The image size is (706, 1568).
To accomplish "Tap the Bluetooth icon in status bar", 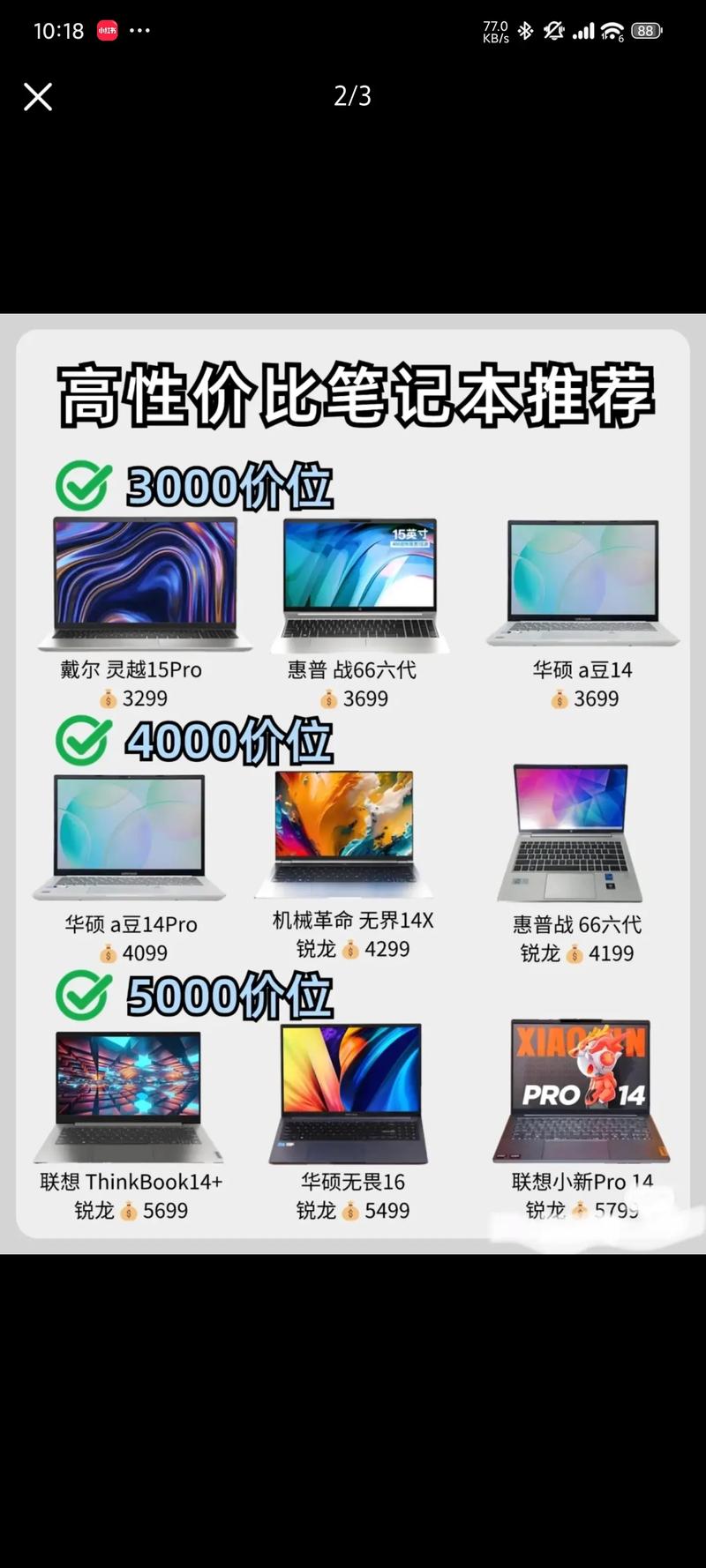I will (x=527, y=30).
